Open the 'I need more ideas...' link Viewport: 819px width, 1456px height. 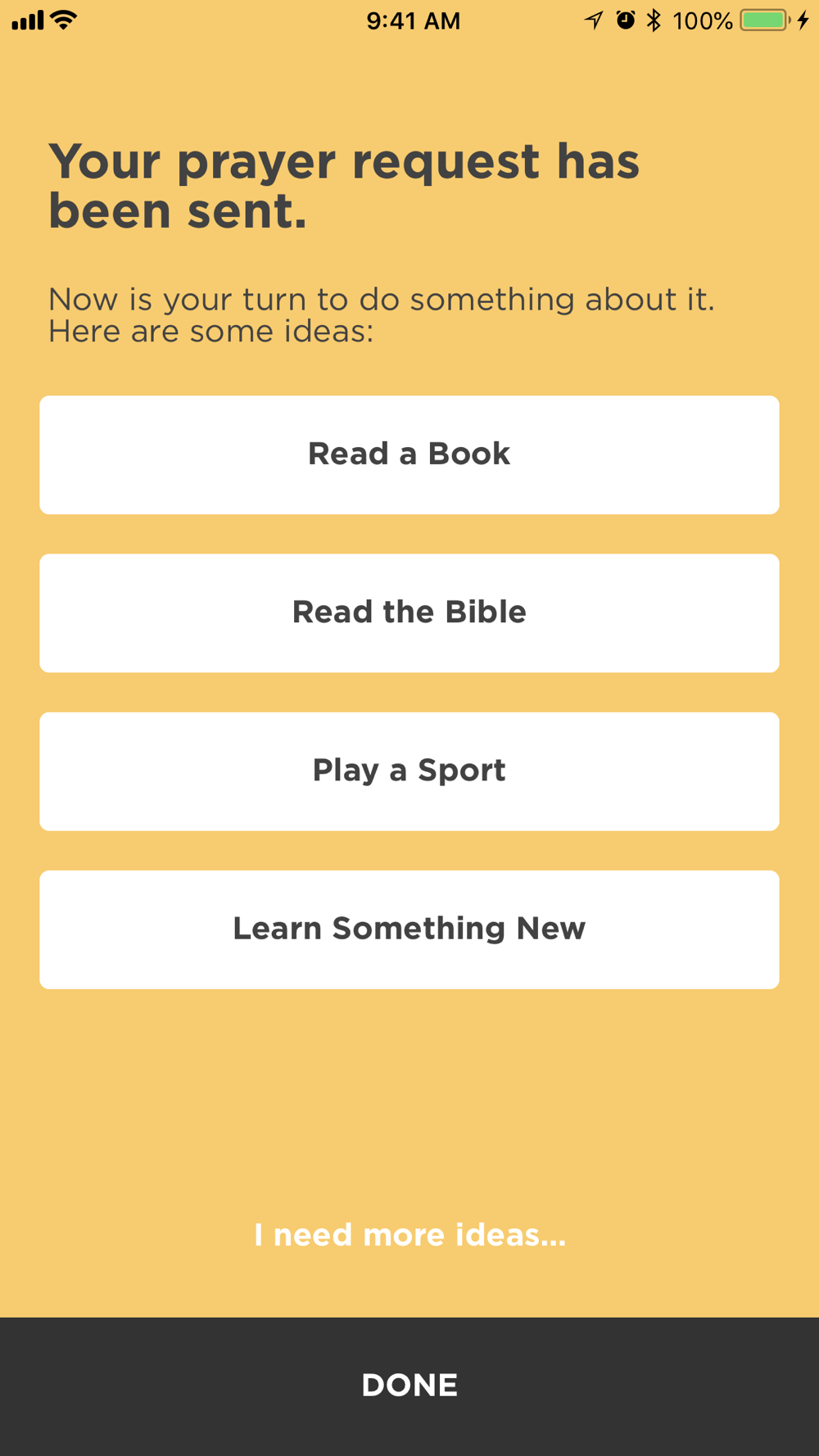[x=409, y=1235]
